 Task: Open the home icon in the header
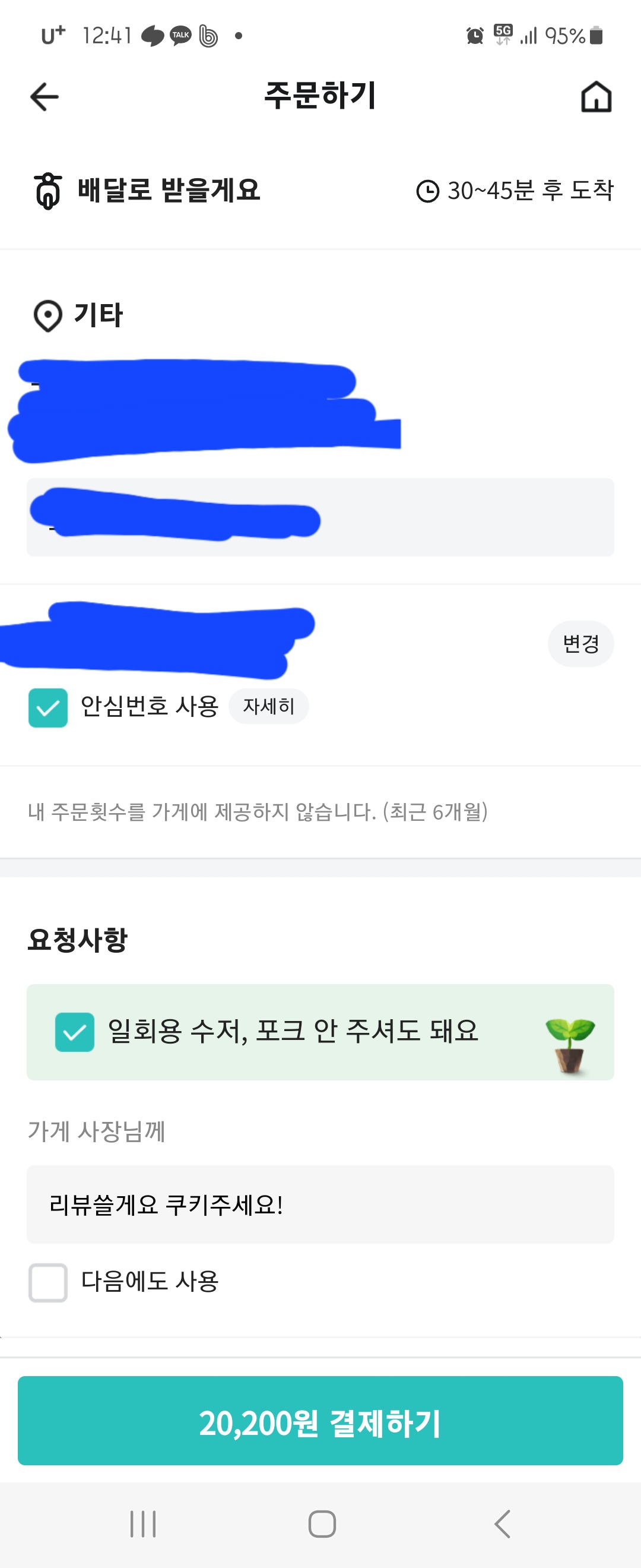[596, 97]
